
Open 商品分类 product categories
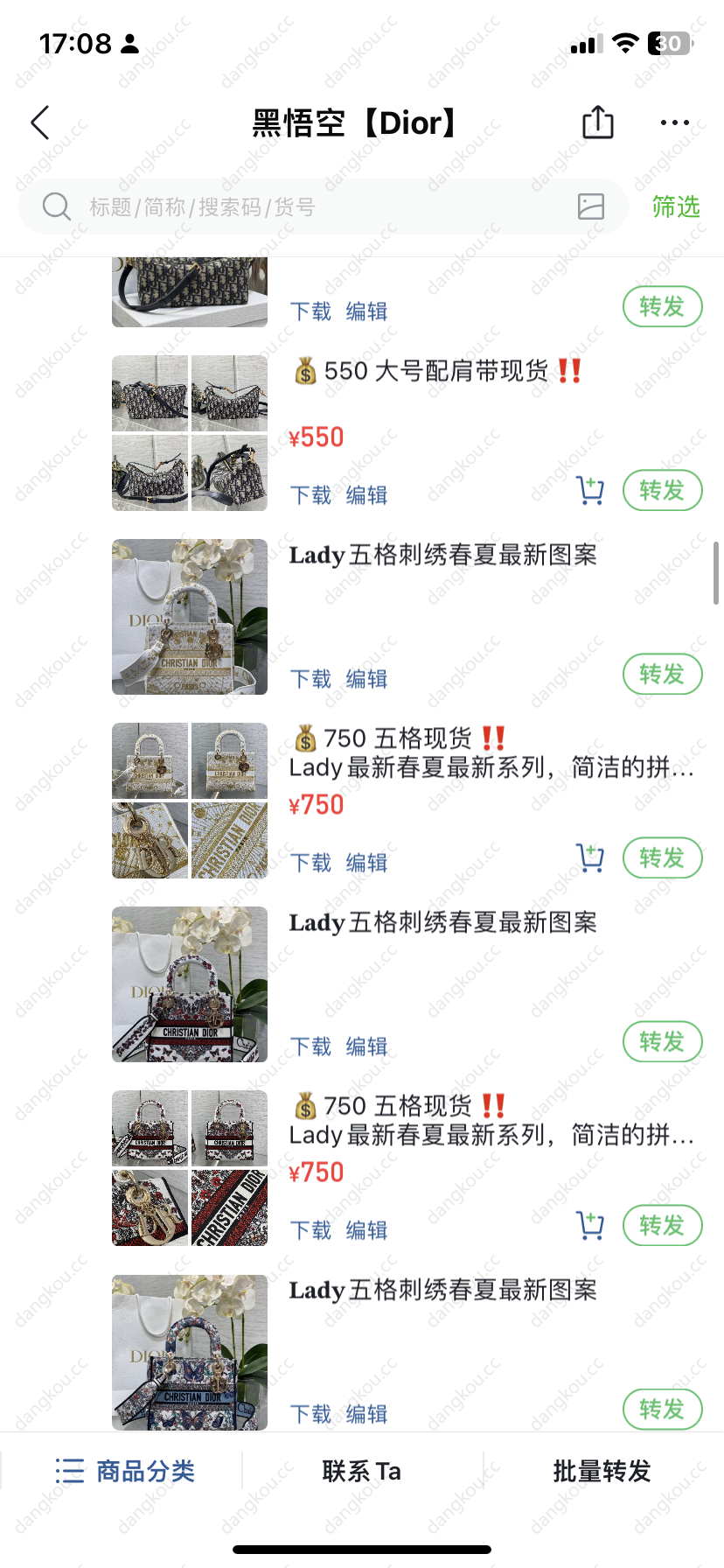124,1471
